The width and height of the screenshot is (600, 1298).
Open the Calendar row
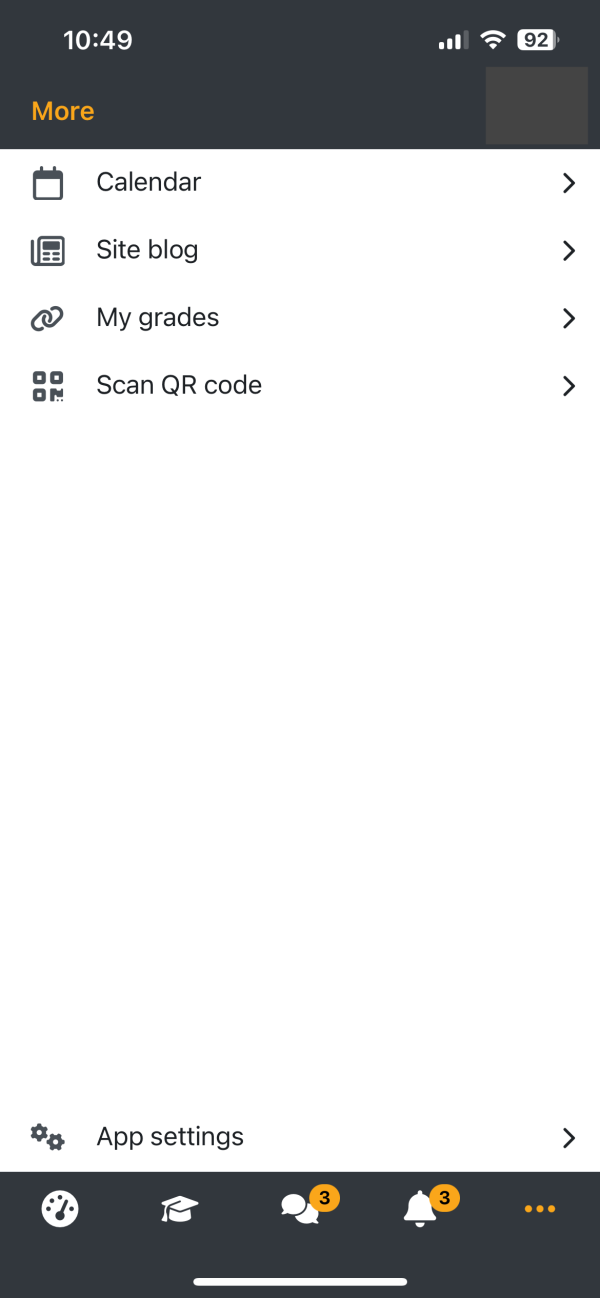click(x=300, y=183)
